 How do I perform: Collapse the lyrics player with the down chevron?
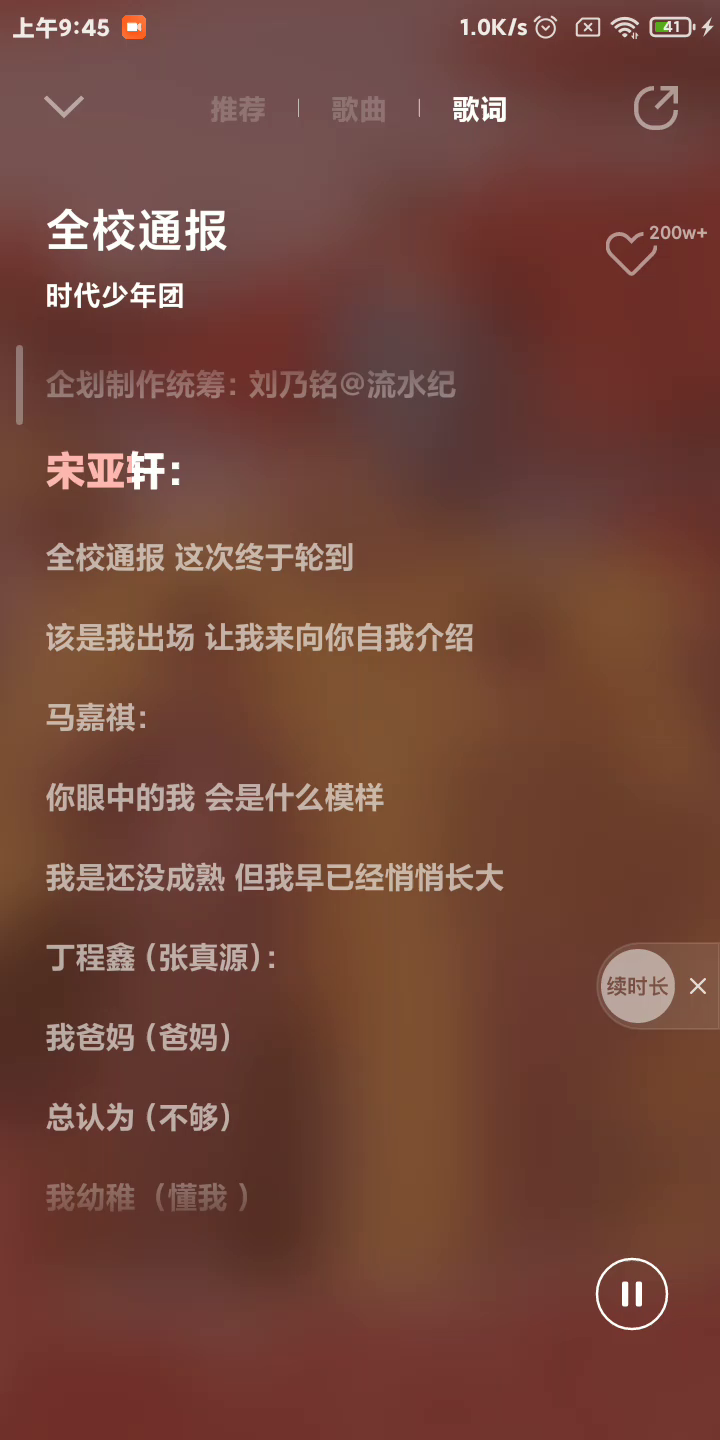[x=64, y=107]
